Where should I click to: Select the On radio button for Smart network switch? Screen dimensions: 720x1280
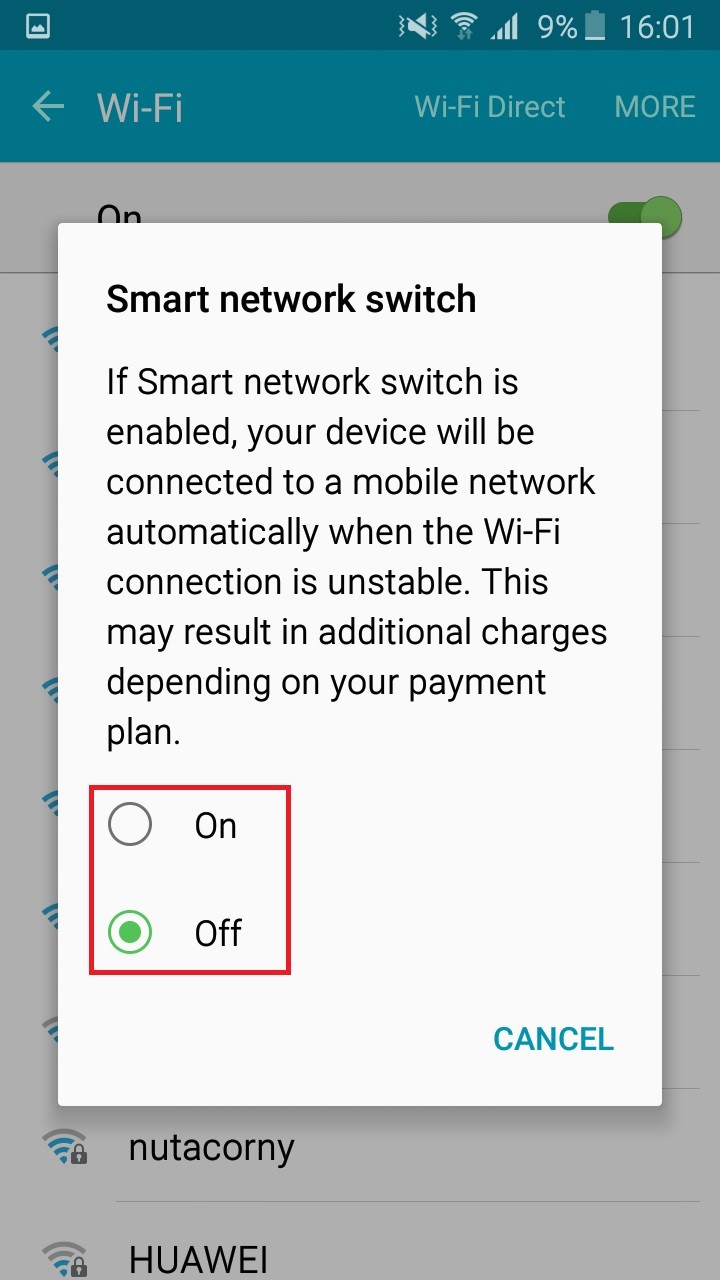[x=129, y=824]
